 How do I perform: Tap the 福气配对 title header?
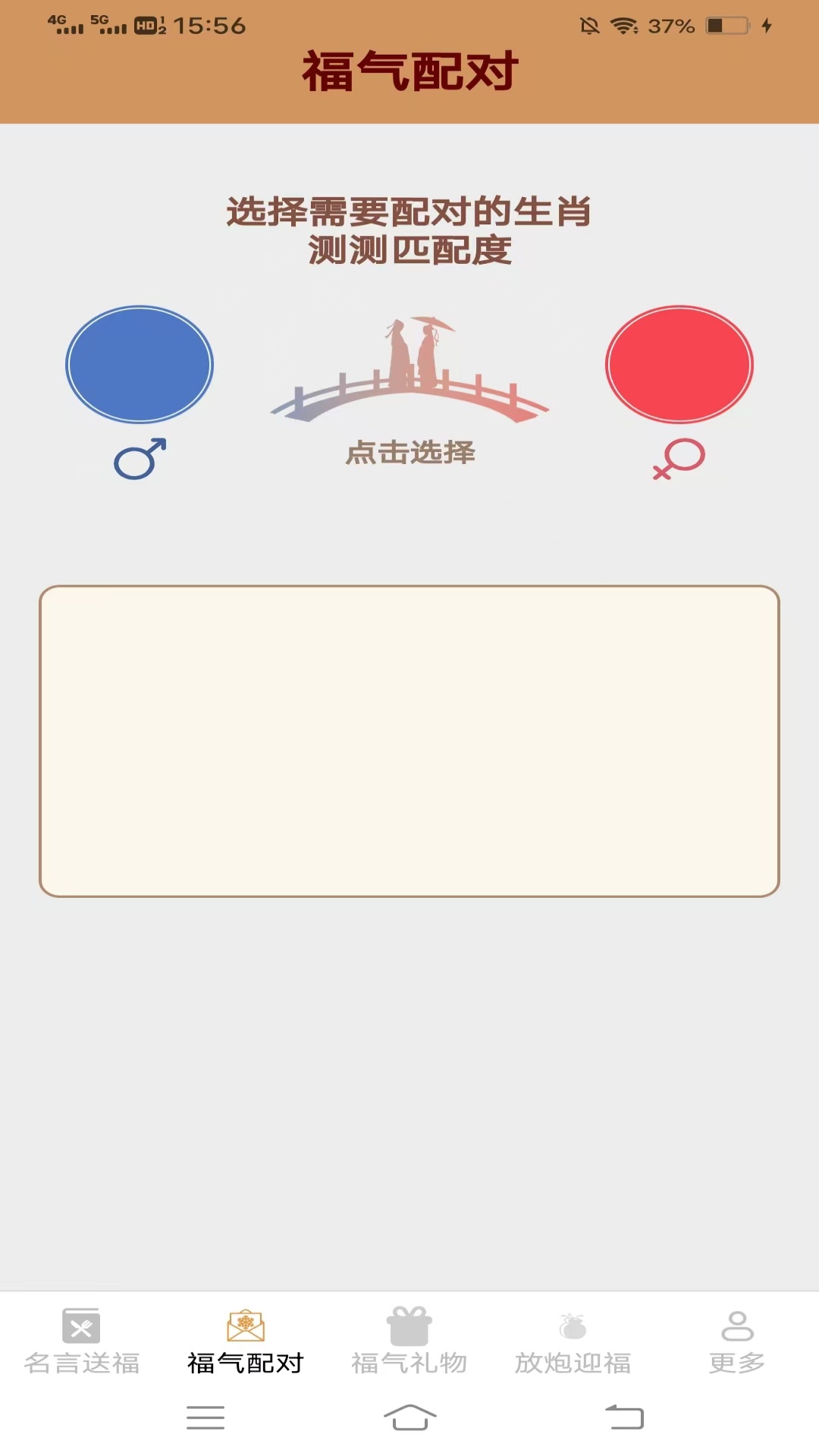(409, 71)
